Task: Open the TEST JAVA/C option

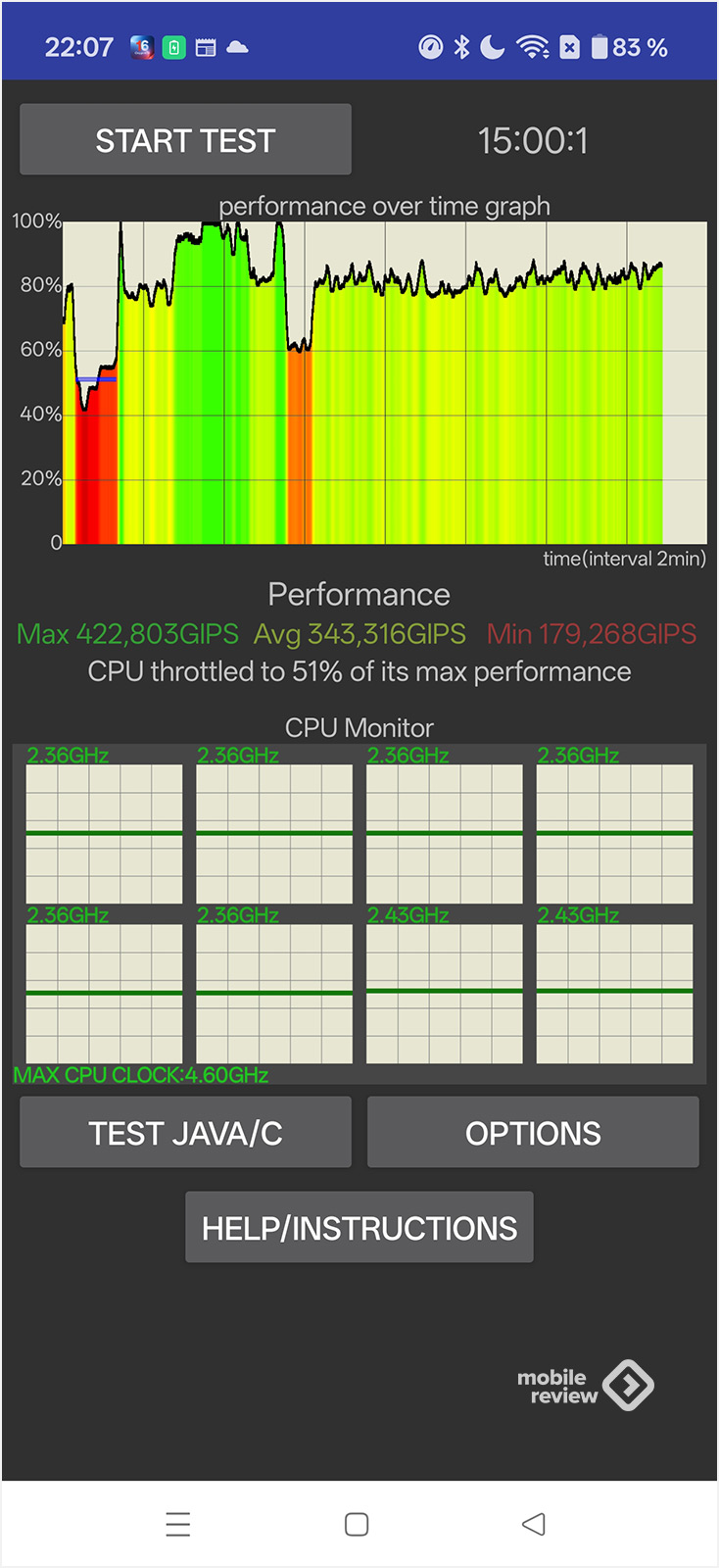Action: click(x=185, y=1133)
